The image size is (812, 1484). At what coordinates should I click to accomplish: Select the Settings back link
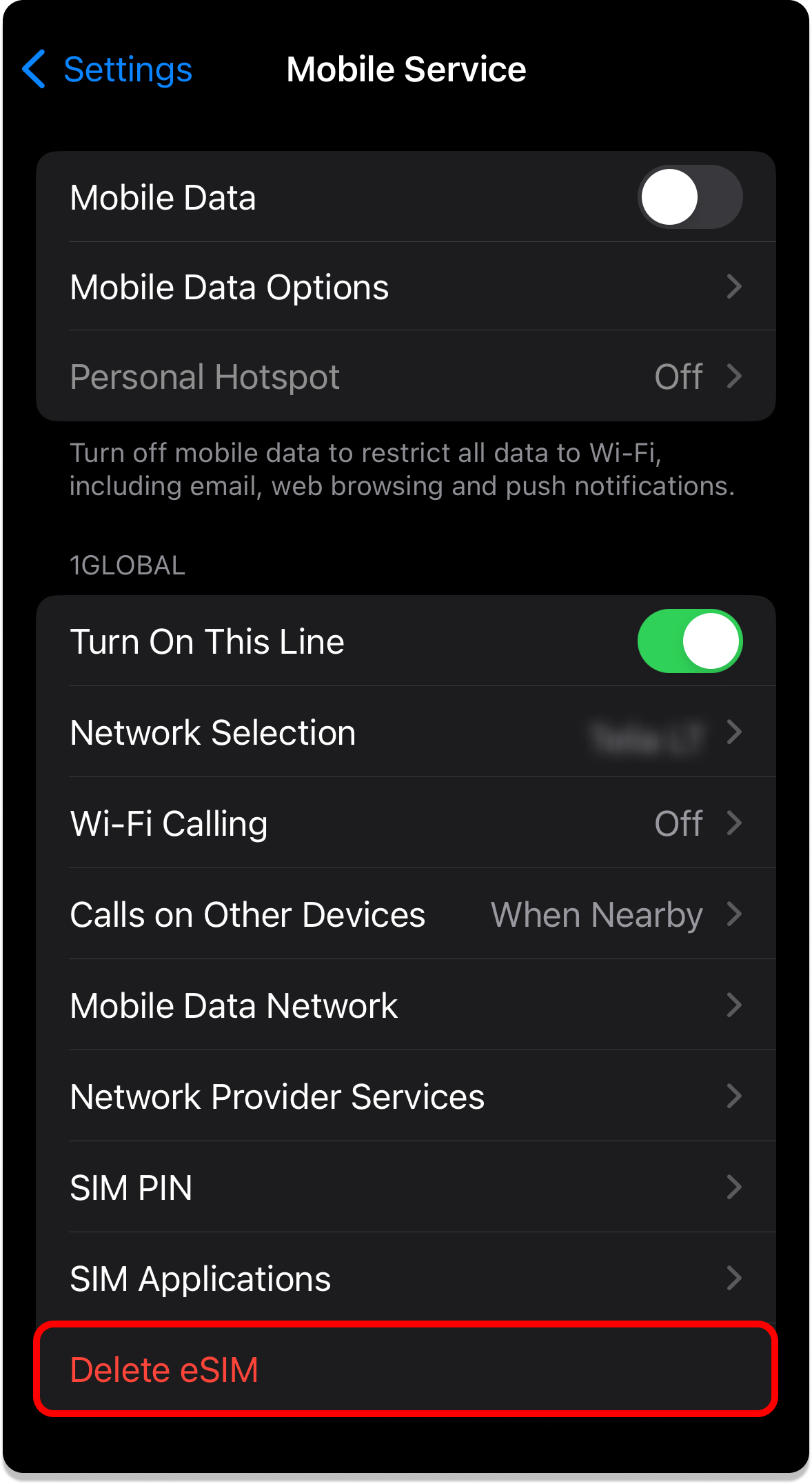128,69
